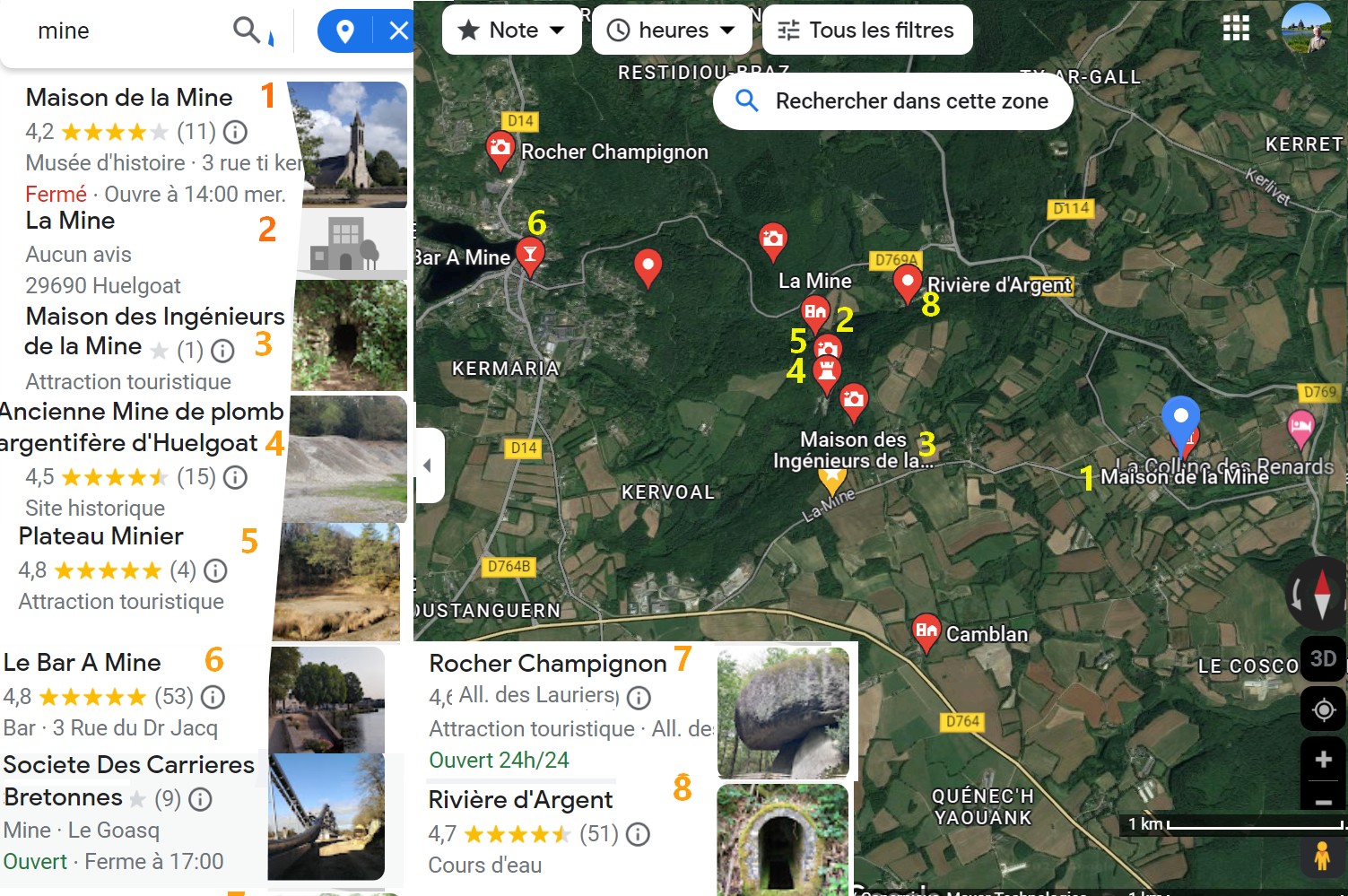Clear the search with the X button
Screen dimensions: 1348x896
coord(399,30)
